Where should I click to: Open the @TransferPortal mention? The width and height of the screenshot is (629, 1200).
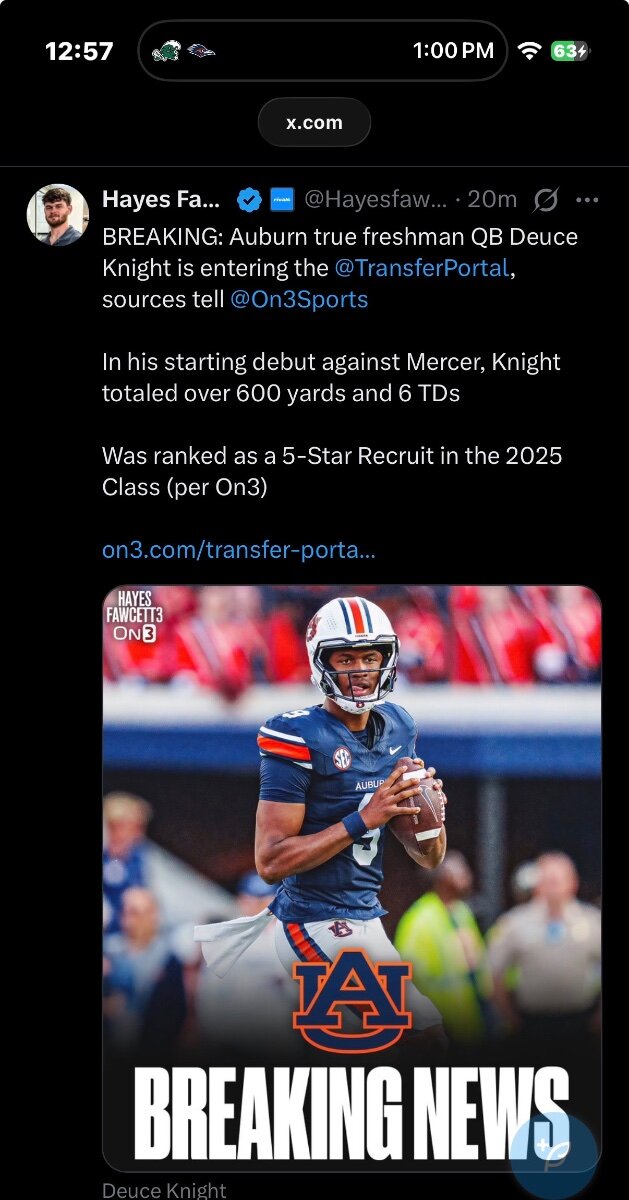(420, 268)
